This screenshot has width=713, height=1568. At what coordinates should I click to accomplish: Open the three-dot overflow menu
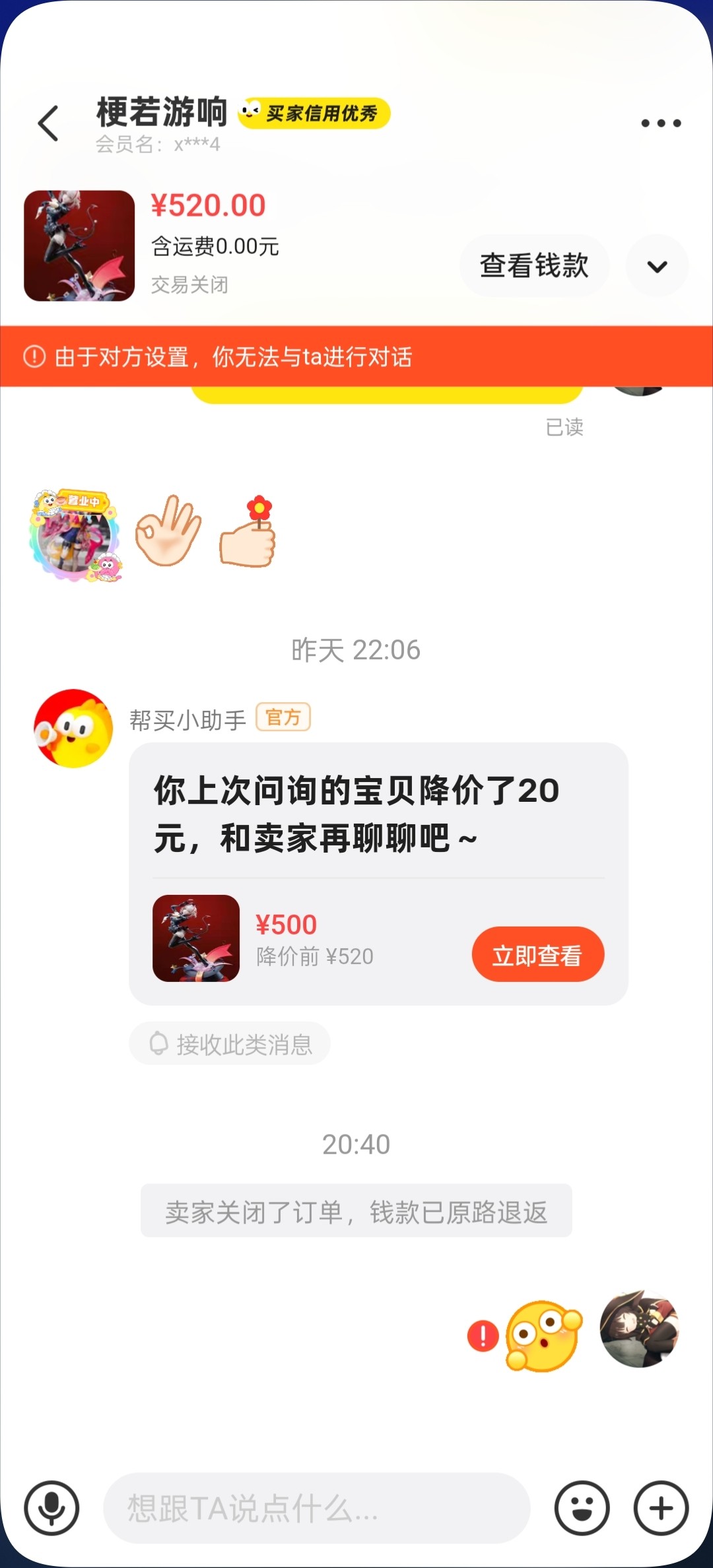pyautogui.click(x=661, y=123)
